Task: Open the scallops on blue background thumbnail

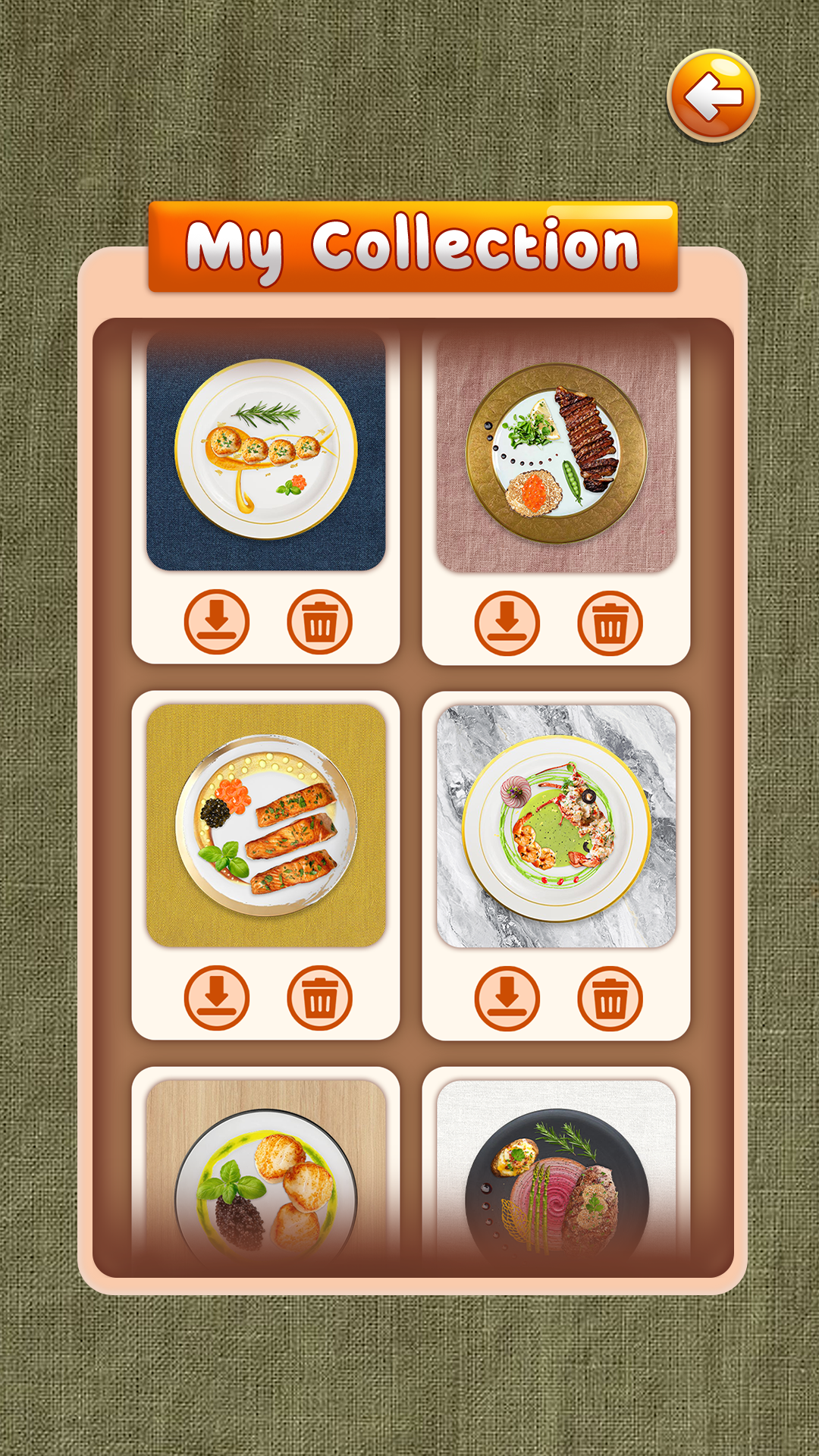Action: [x=268, y=449]
